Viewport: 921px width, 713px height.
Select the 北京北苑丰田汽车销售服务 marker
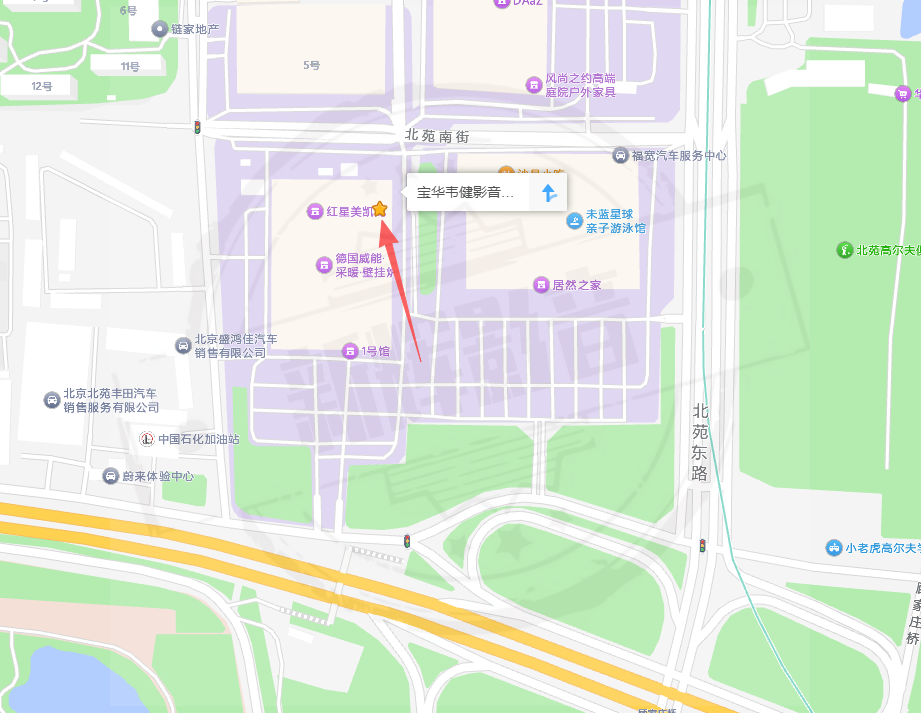(x=51, y=400)
